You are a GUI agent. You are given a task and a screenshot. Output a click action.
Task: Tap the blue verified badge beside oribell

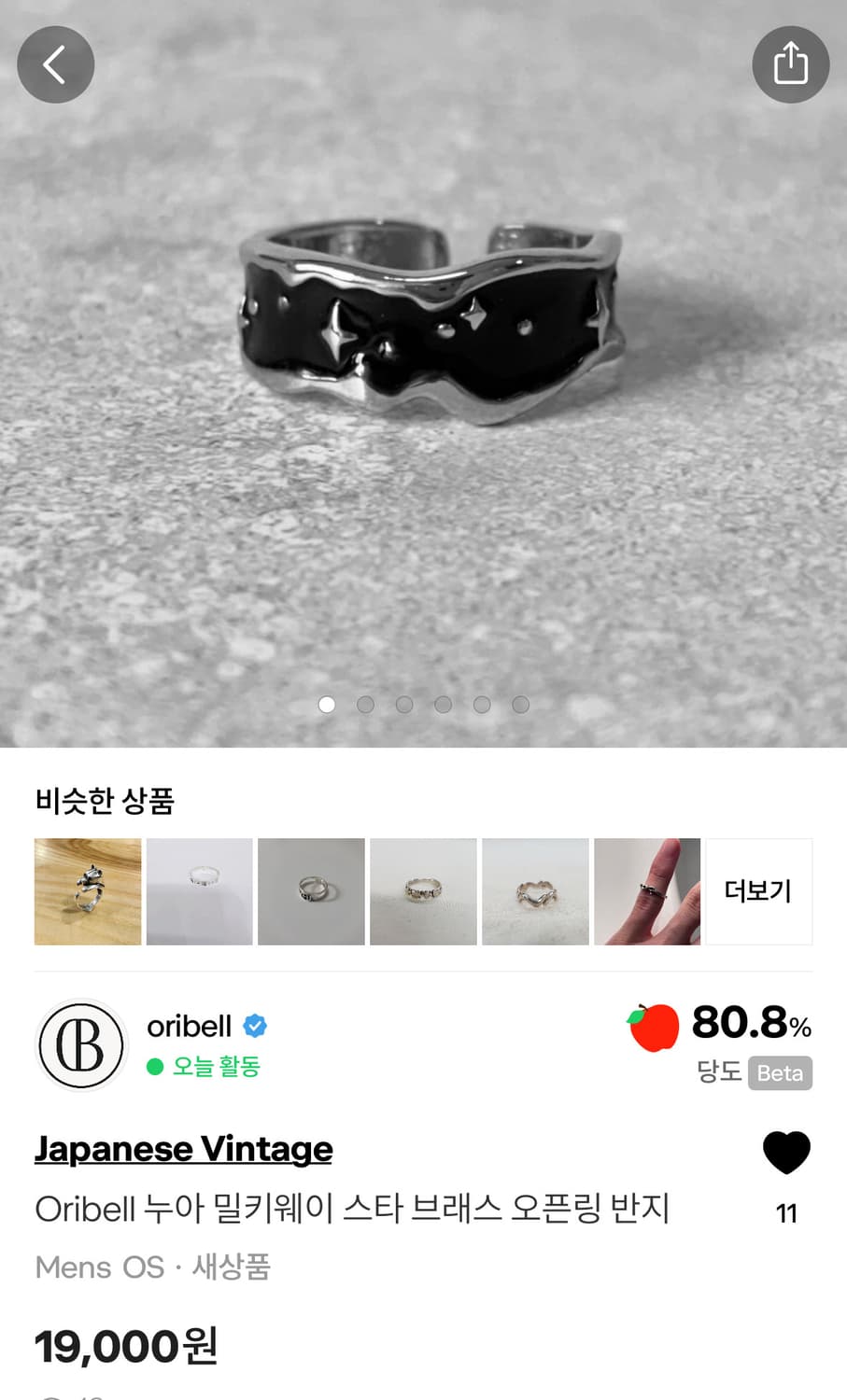254,1025
